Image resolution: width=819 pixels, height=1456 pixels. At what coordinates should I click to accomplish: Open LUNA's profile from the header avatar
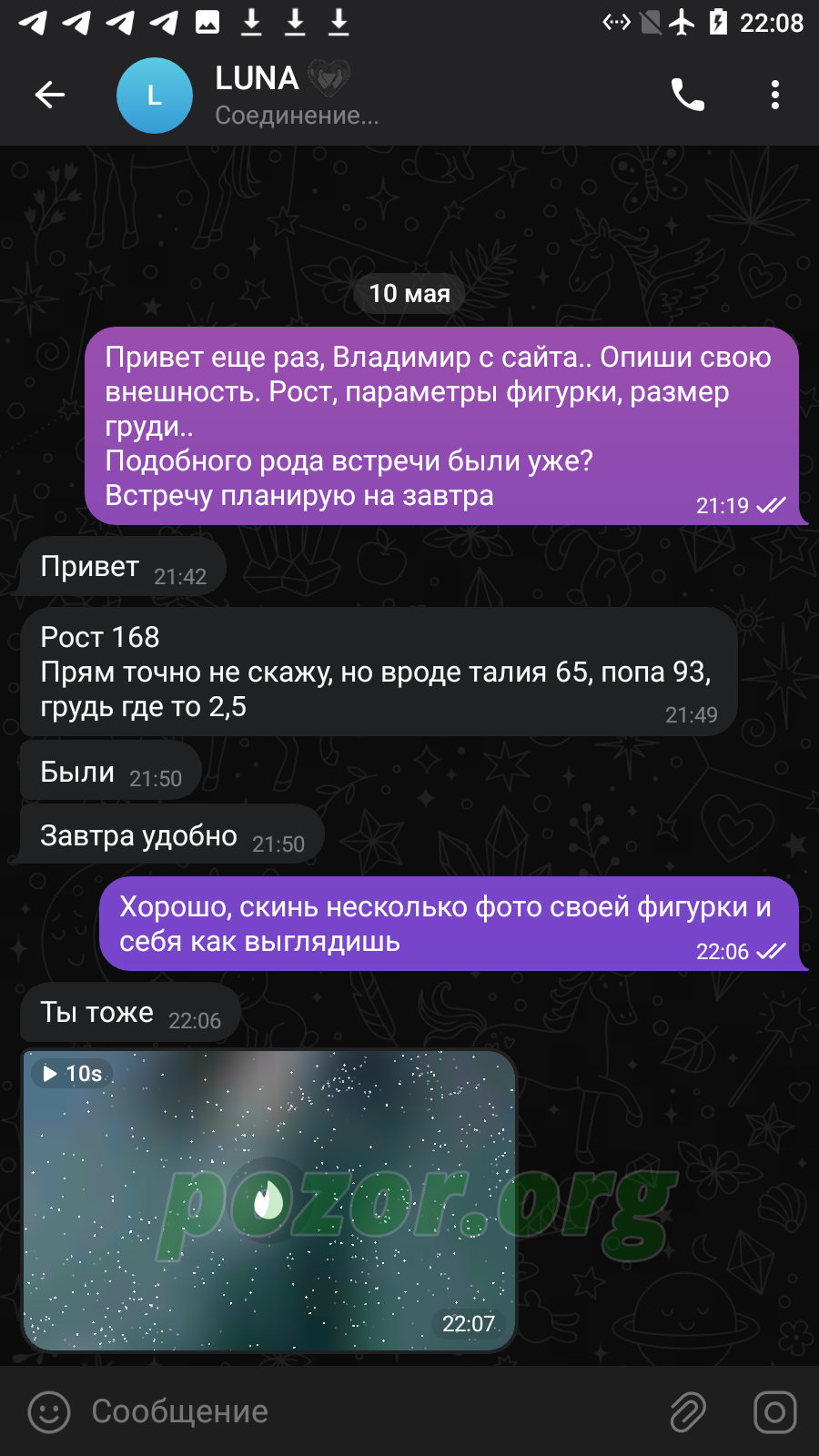point(155,96)
